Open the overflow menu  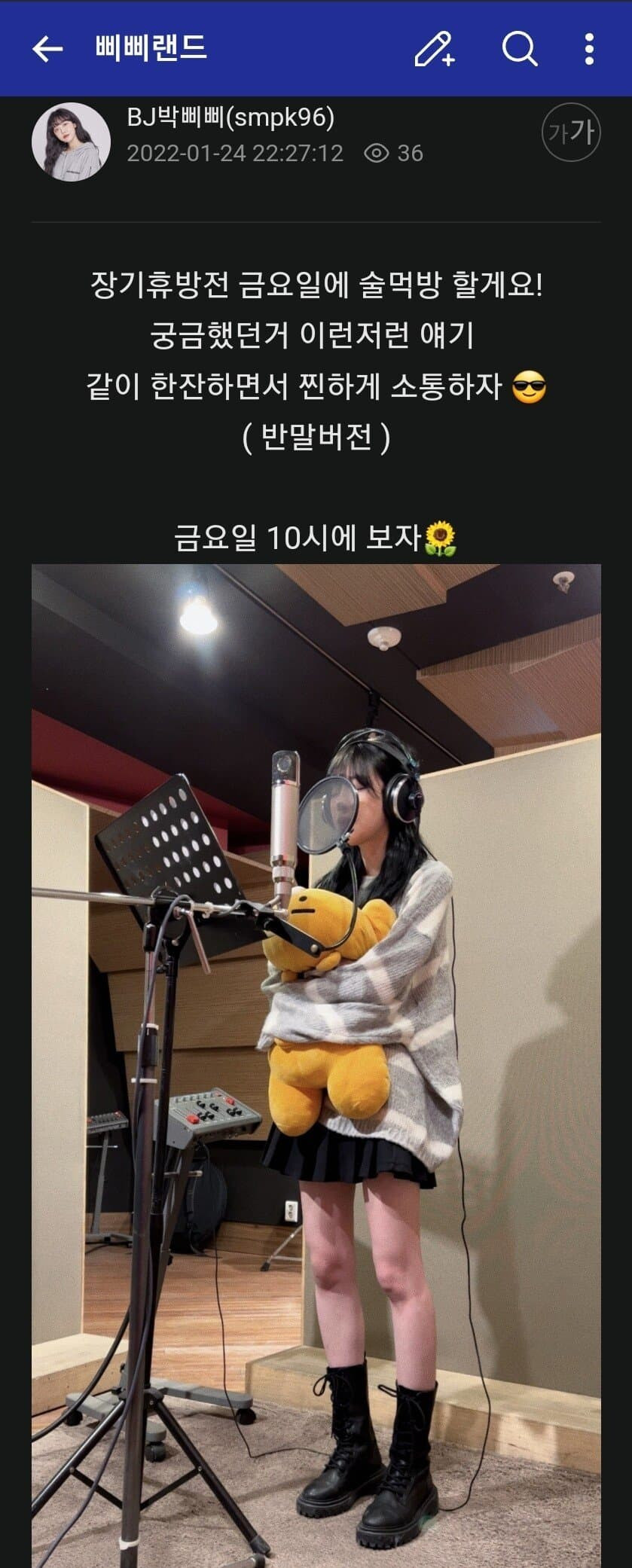click(589, 49)
